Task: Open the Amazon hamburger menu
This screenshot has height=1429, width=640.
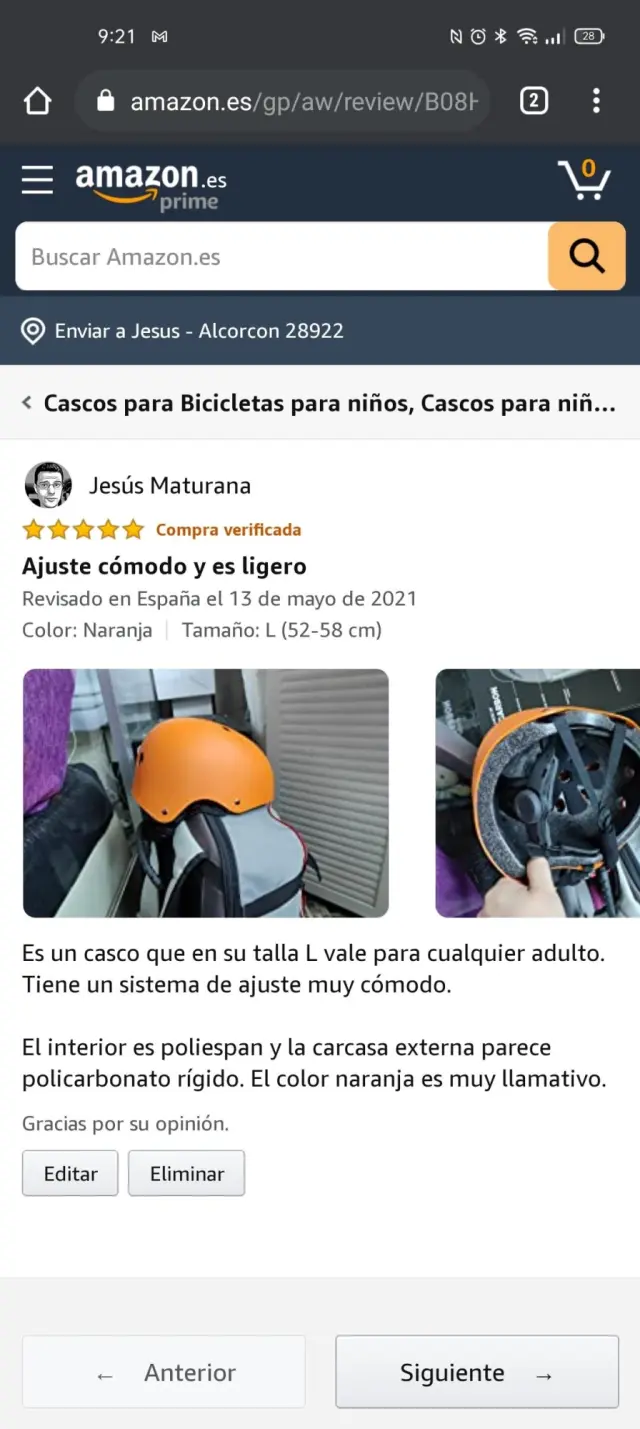Action: pos(37,180)
